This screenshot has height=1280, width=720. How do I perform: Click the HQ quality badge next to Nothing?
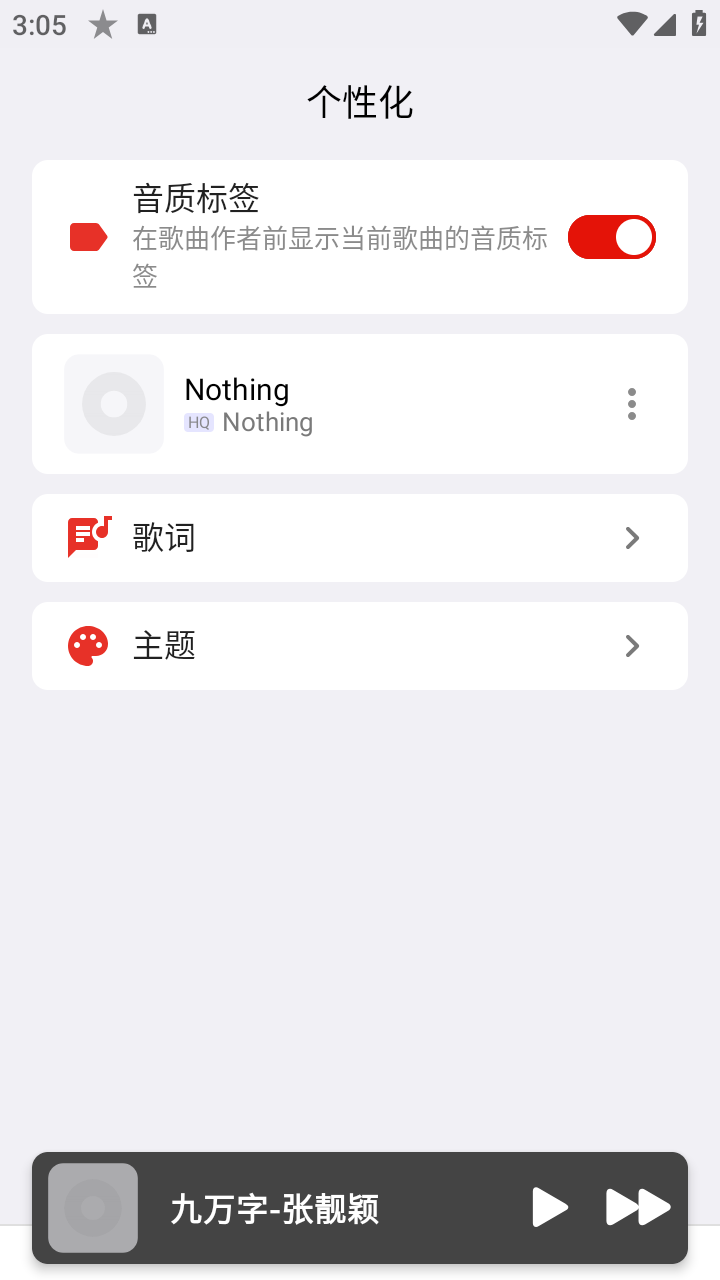[x=199, y=422]
